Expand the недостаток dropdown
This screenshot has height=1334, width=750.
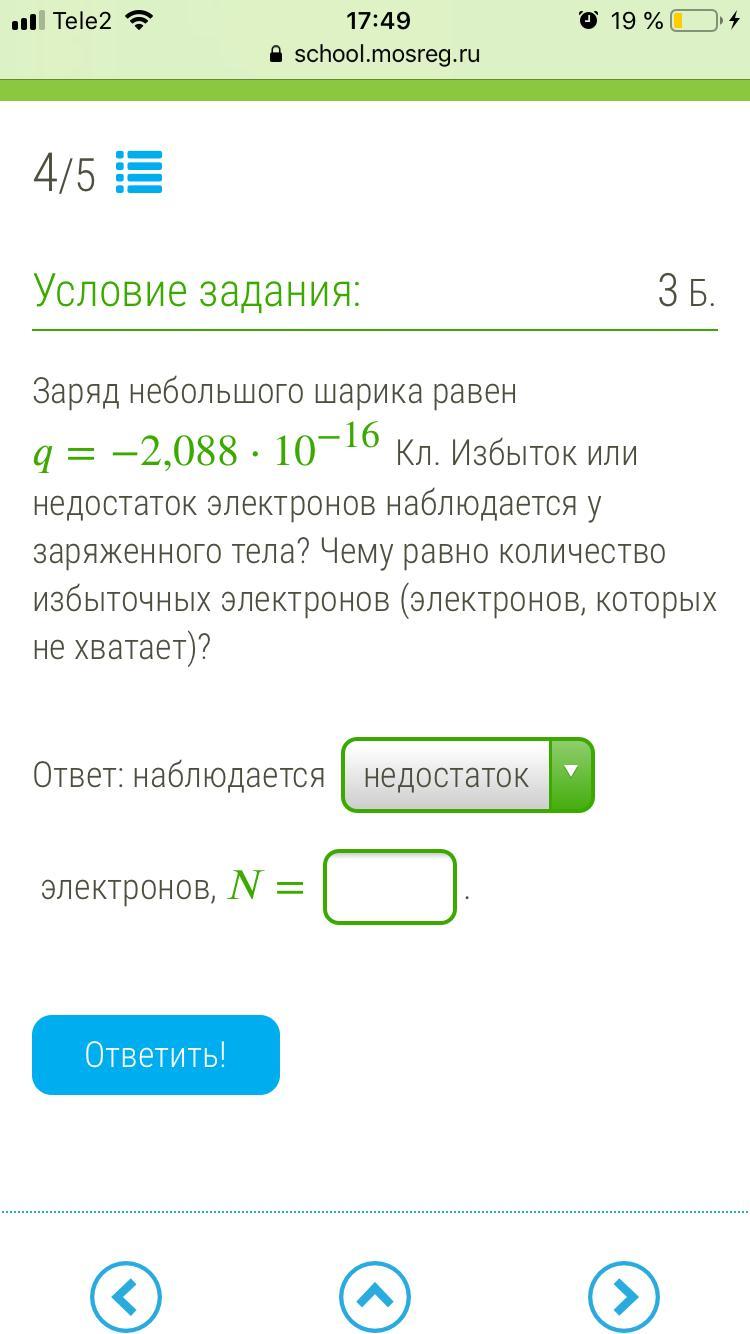pos(468,775)
